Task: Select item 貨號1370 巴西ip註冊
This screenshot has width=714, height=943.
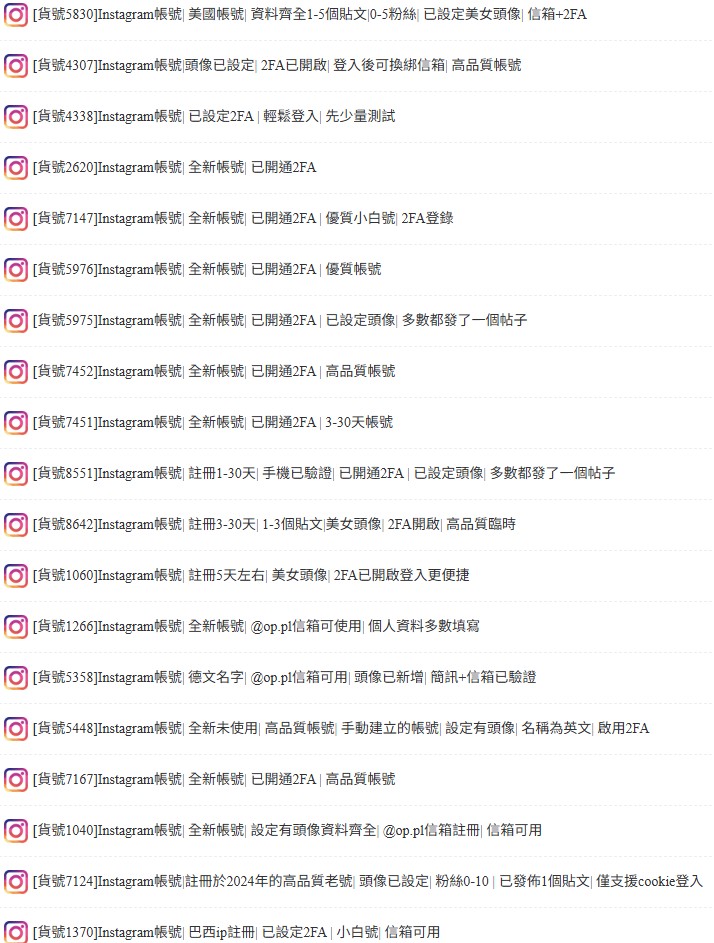Action: (x=235, y=932)
